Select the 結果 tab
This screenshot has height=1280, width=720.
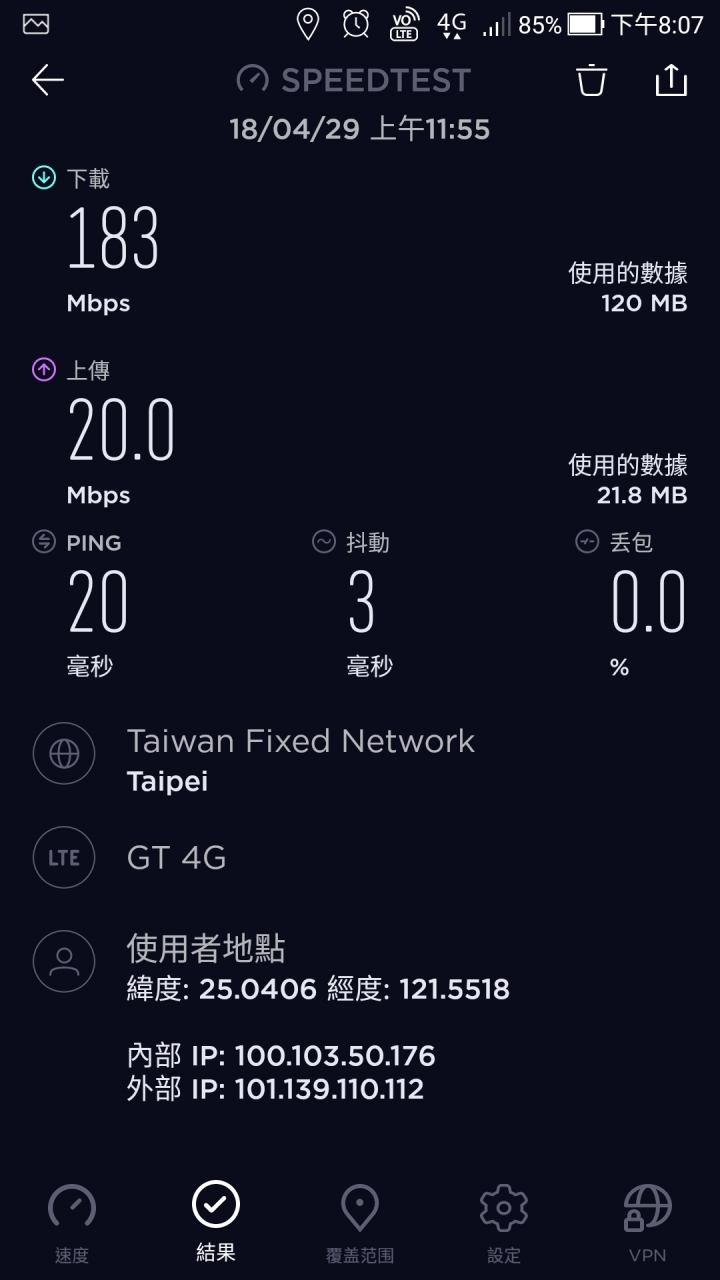click(x=216, y=1222)
